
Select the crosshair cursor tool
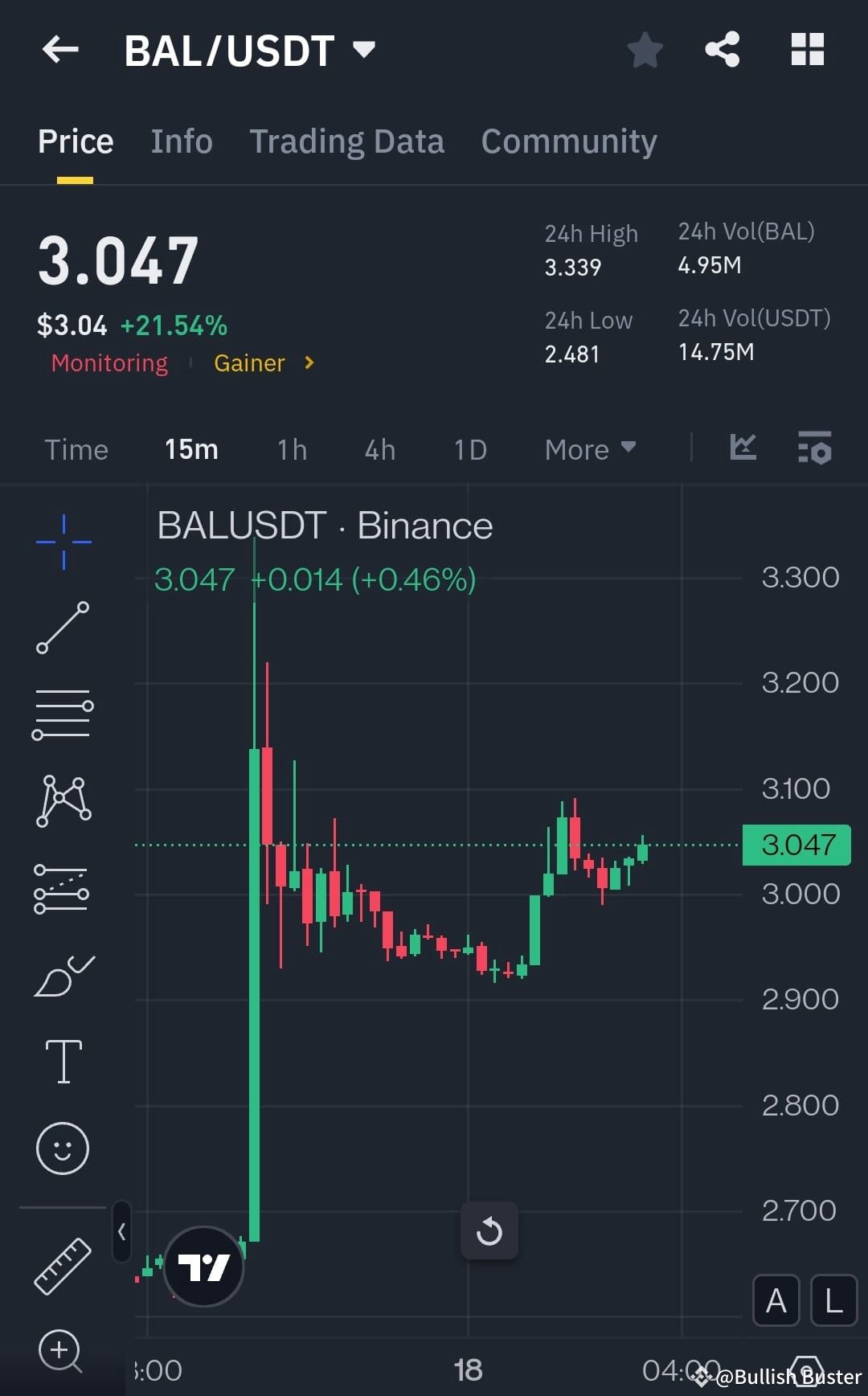63,542
